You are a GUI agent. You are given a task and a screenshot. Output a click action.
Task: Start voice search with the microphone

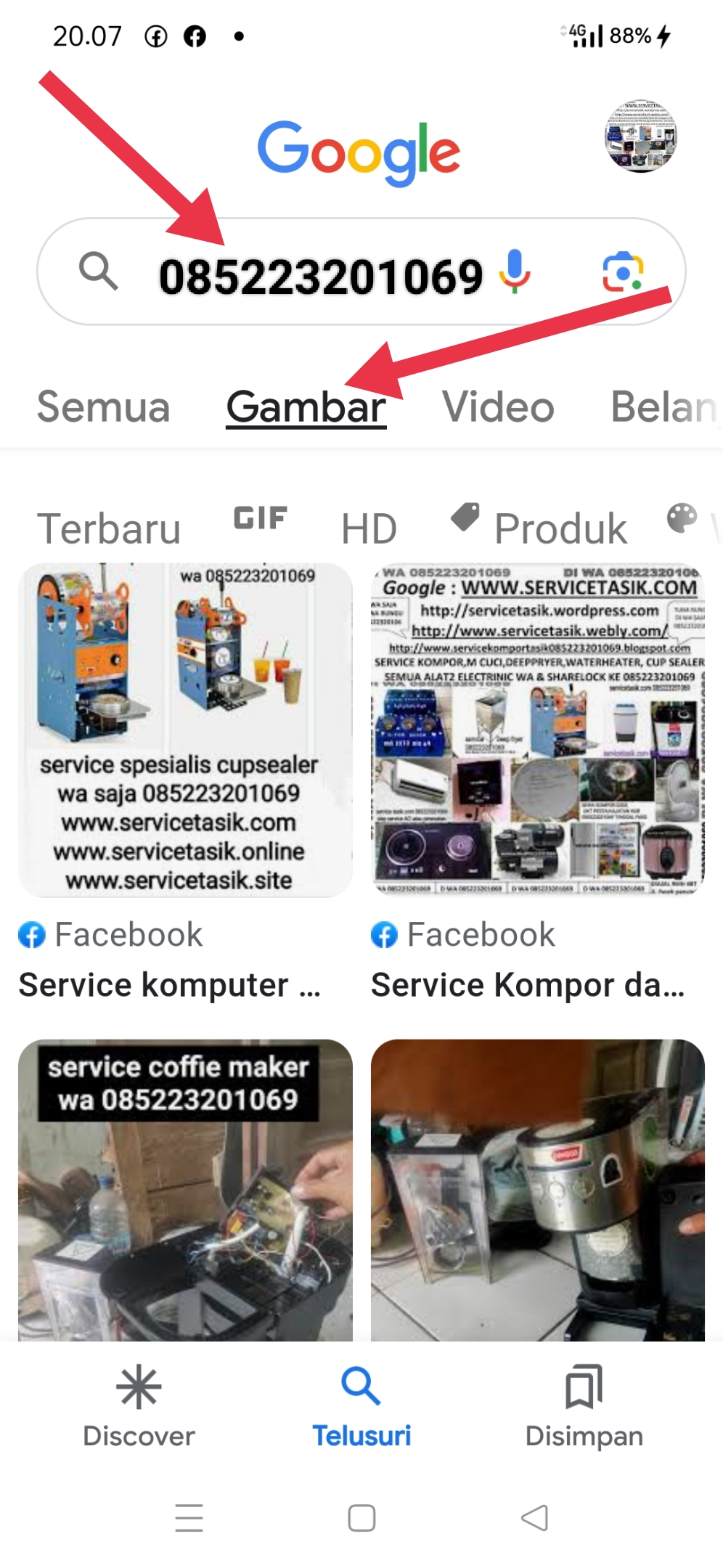[515, 272]
